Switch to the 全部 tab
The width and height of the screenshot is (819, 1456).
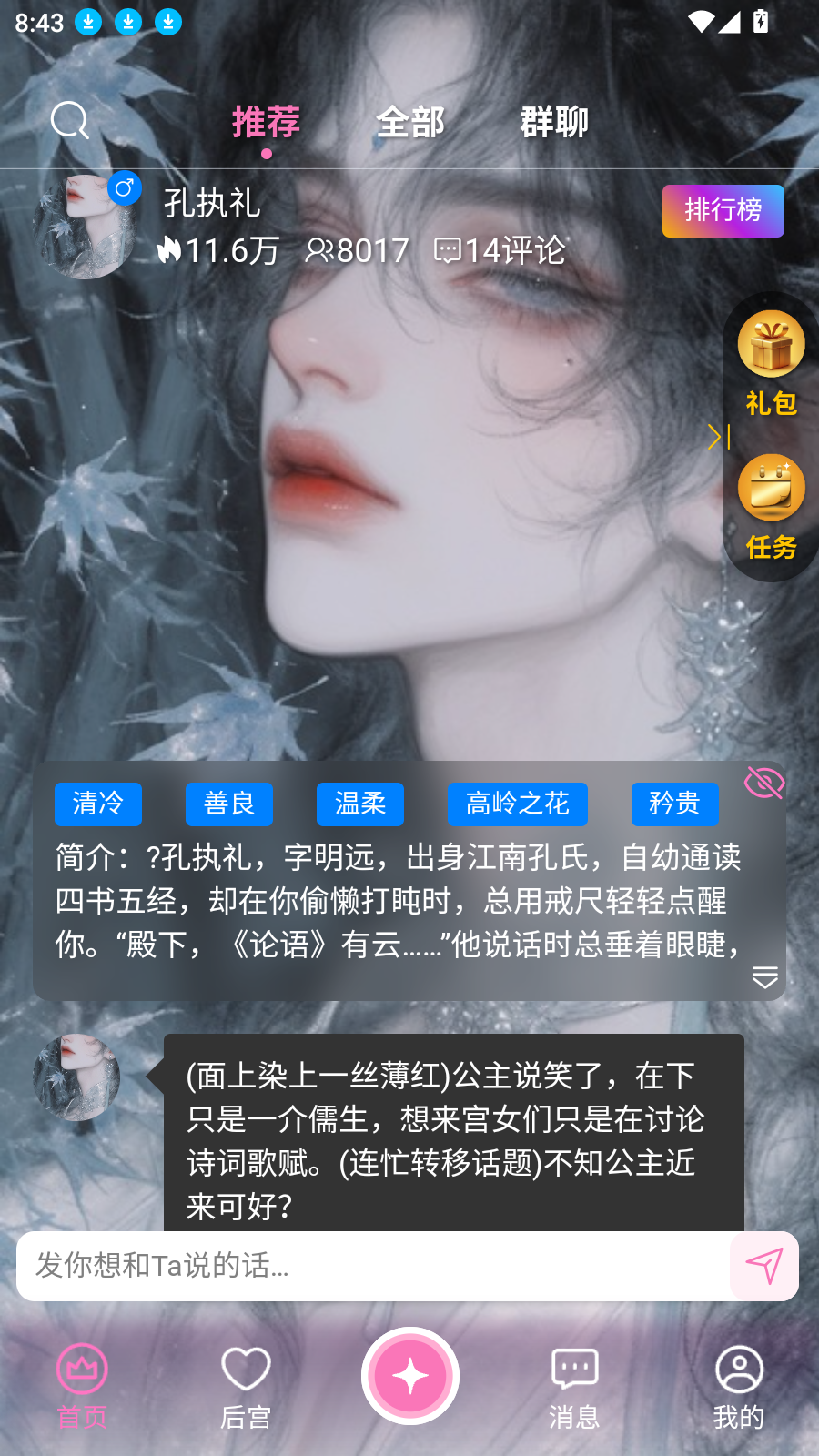(410, 122)
